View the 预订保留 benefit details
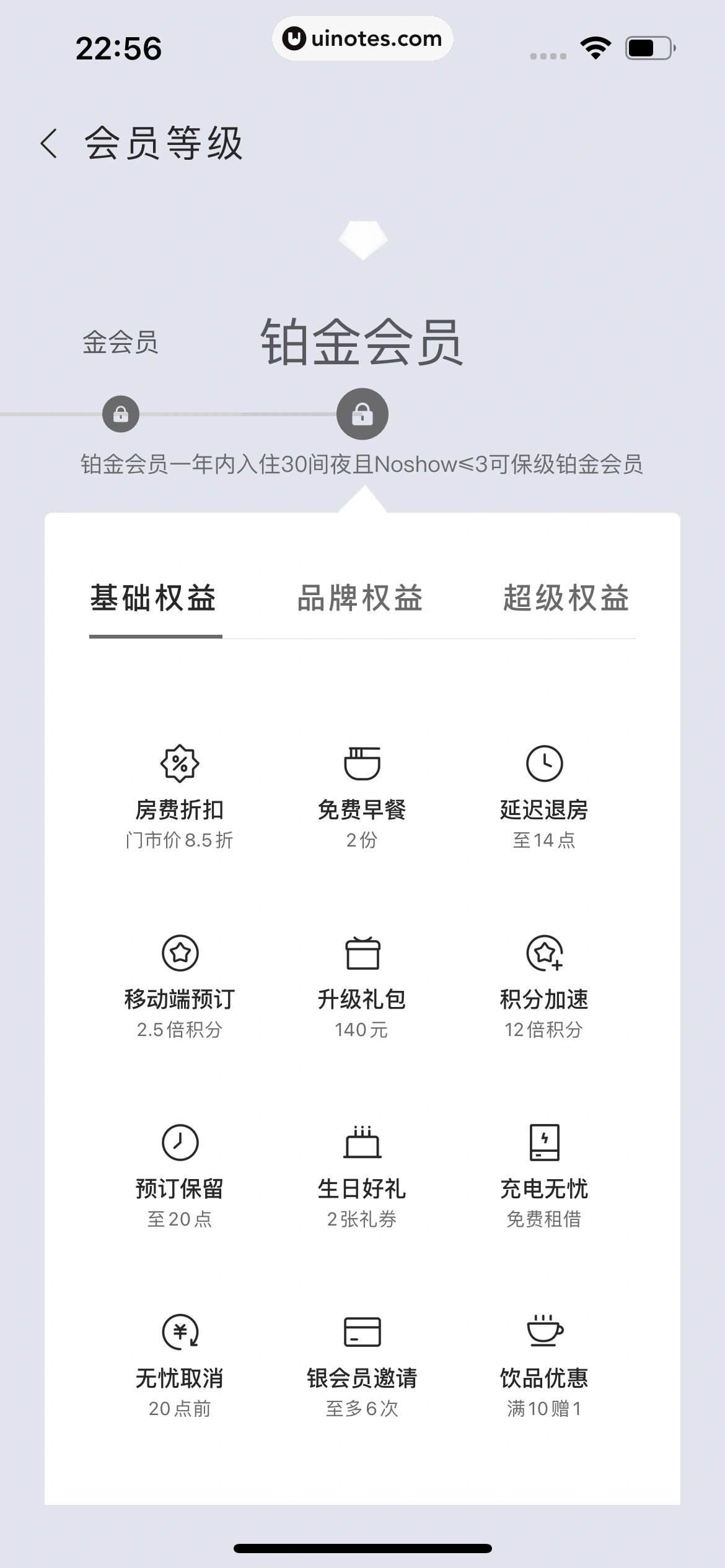The image size is (725, 1568). (x=180, y=1175)
